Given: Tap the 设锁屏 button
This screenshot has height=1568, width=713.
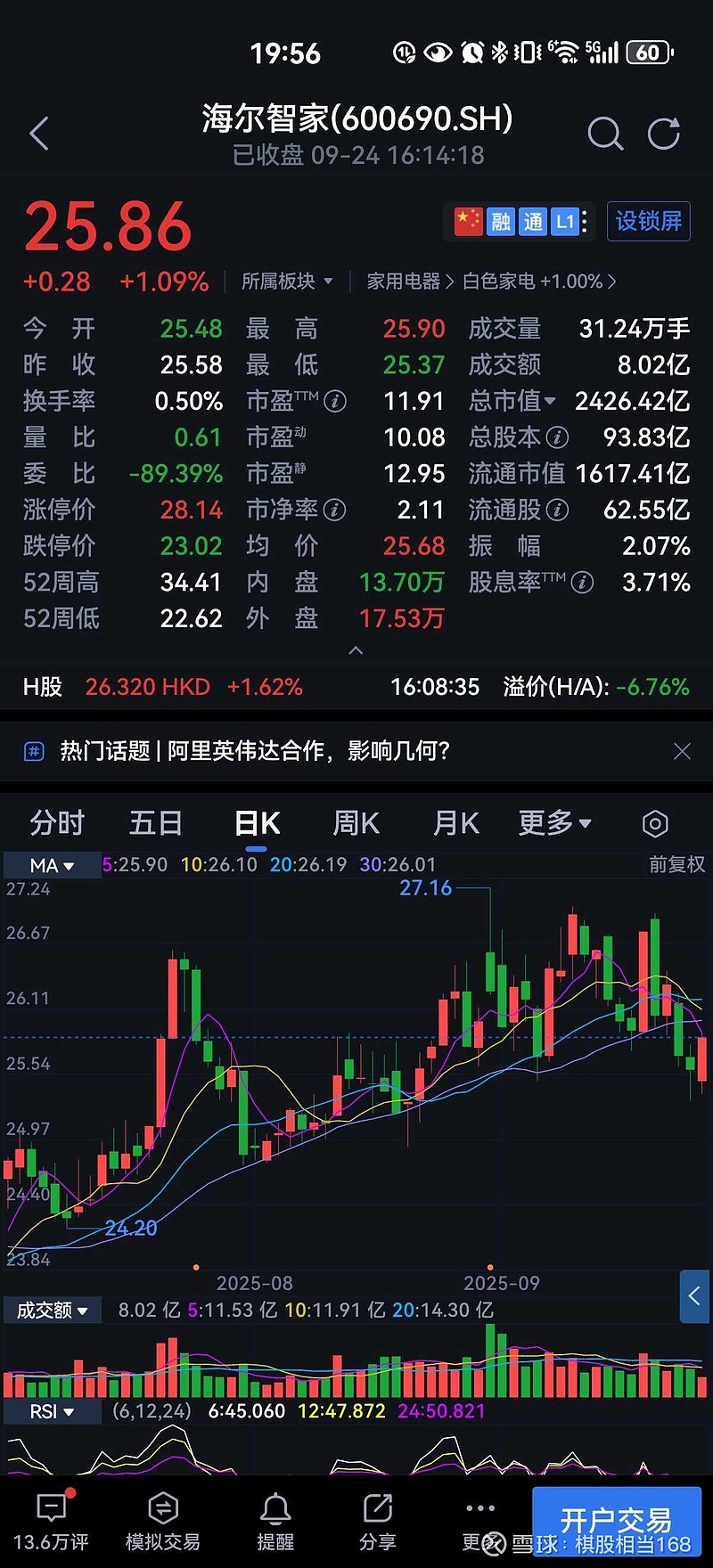Looking at the screenshot, I should click(x=648, y=221).
